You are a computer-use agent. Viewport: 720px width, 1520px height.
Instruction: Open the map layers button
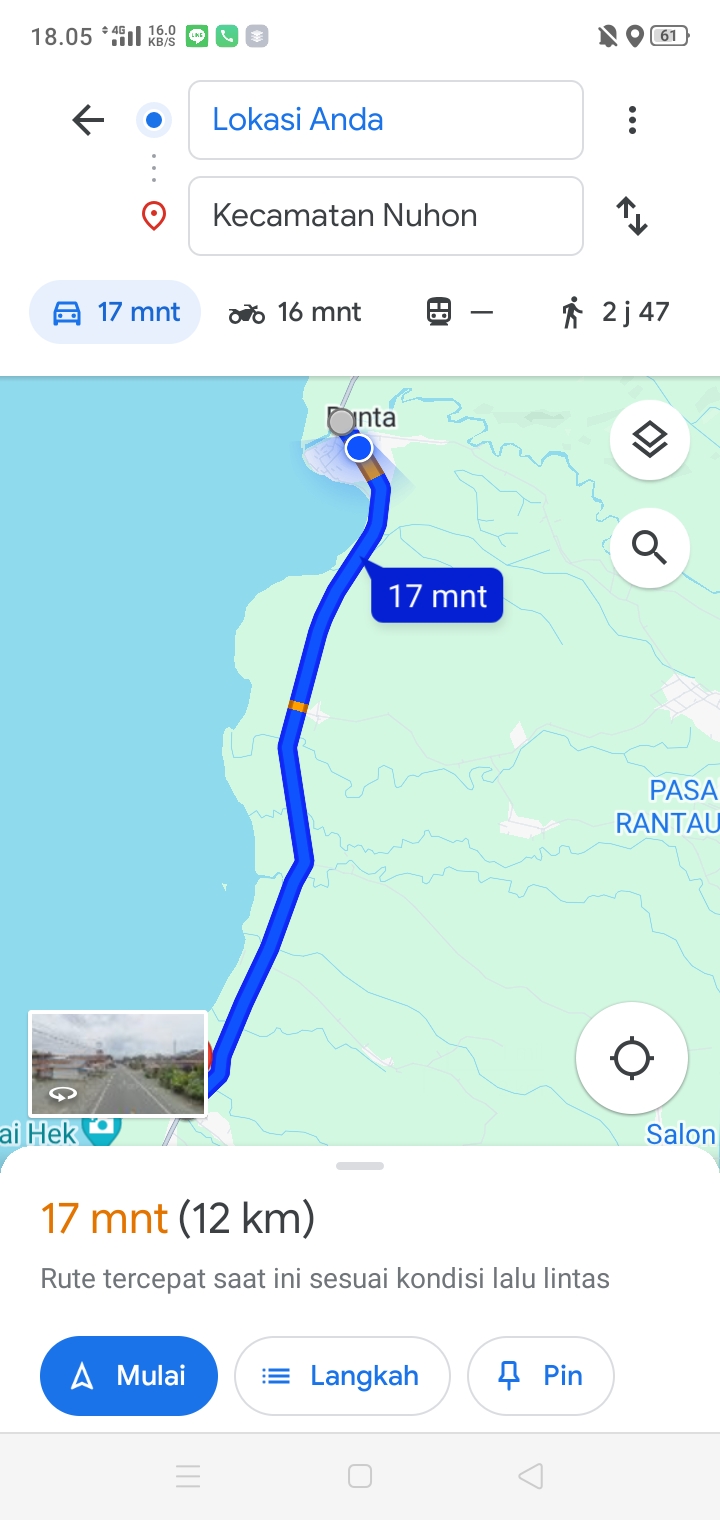(x=650, y=440)
